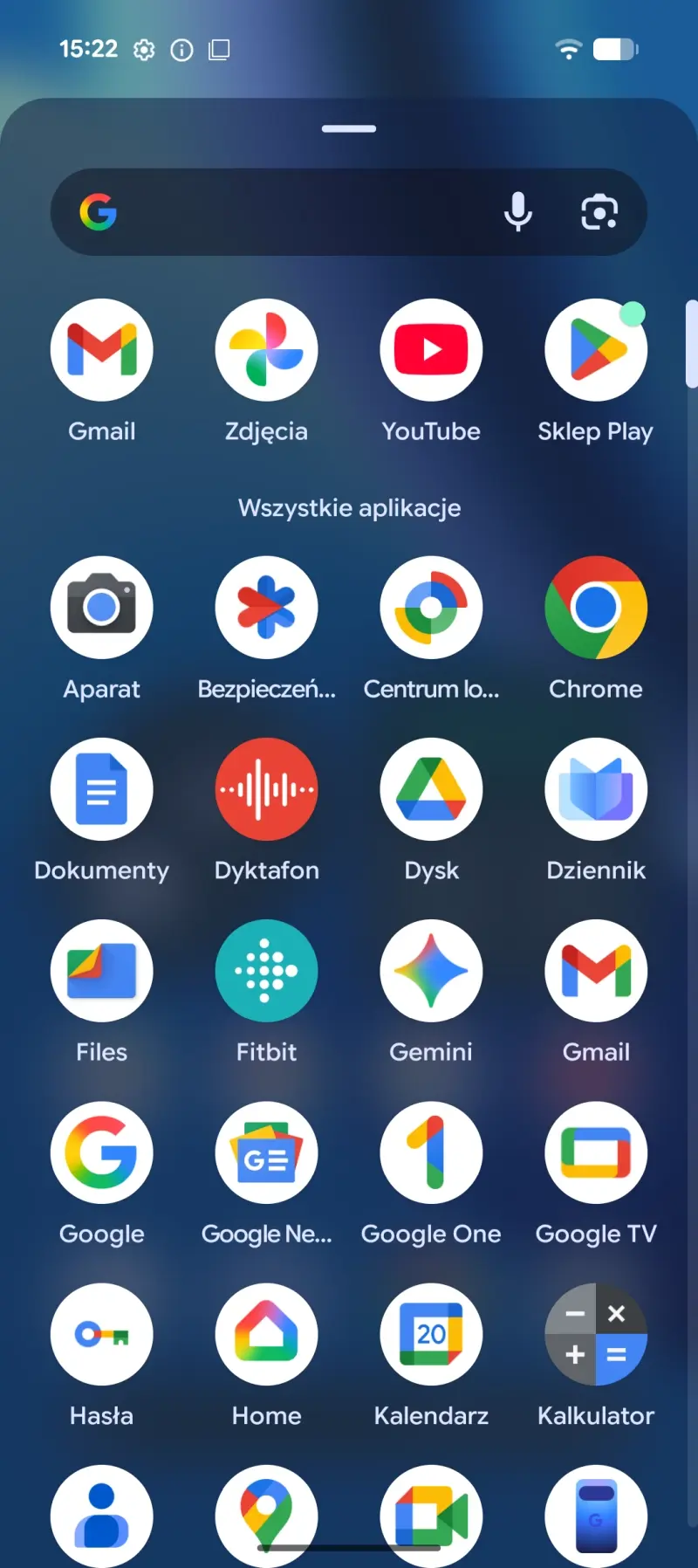Image resolution: width=698 pixels, height=1568 pixels.
Task: Launch Google TV
Action: 596,1152
